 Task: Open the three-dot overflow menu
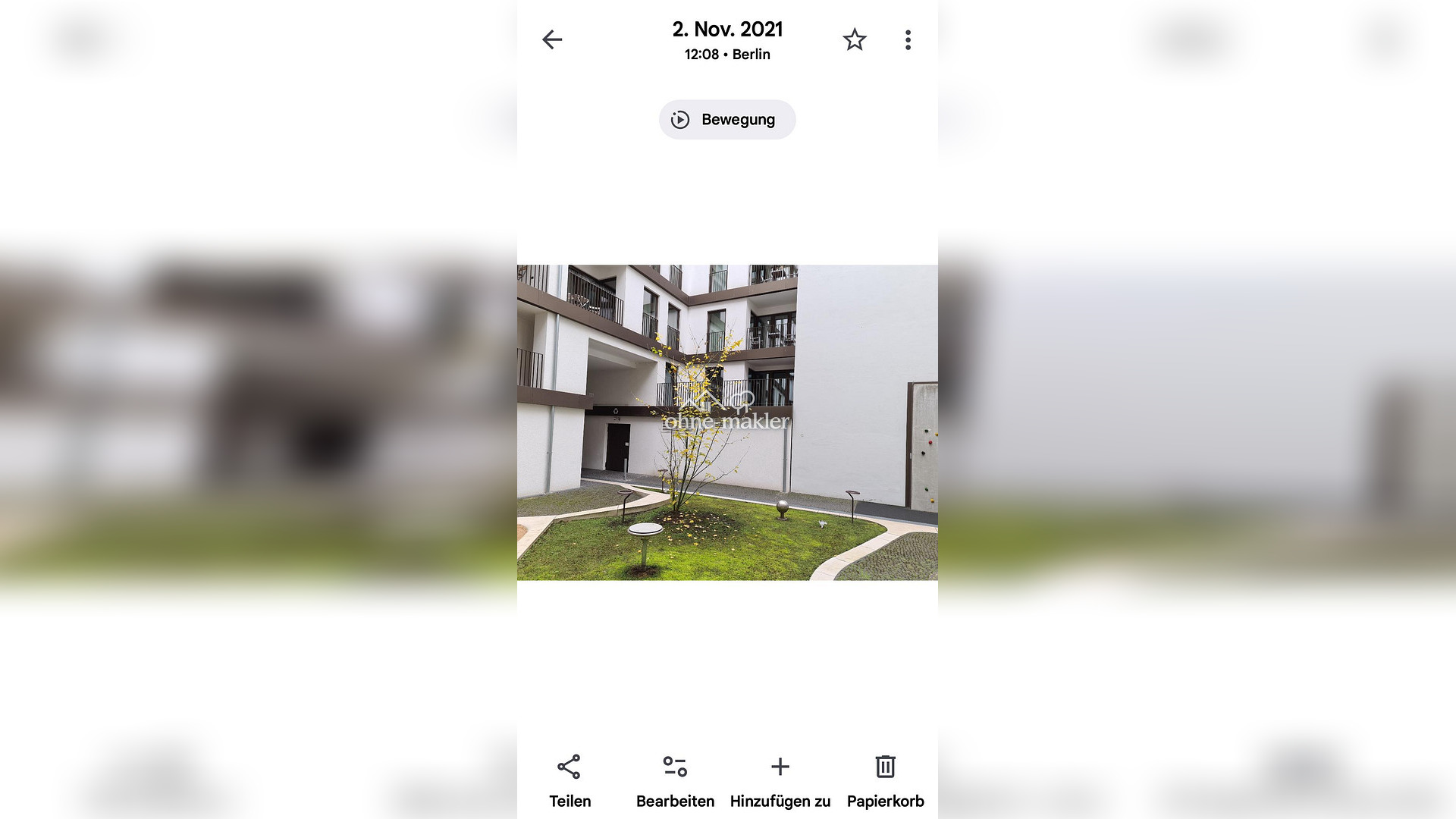pos(908,39)
